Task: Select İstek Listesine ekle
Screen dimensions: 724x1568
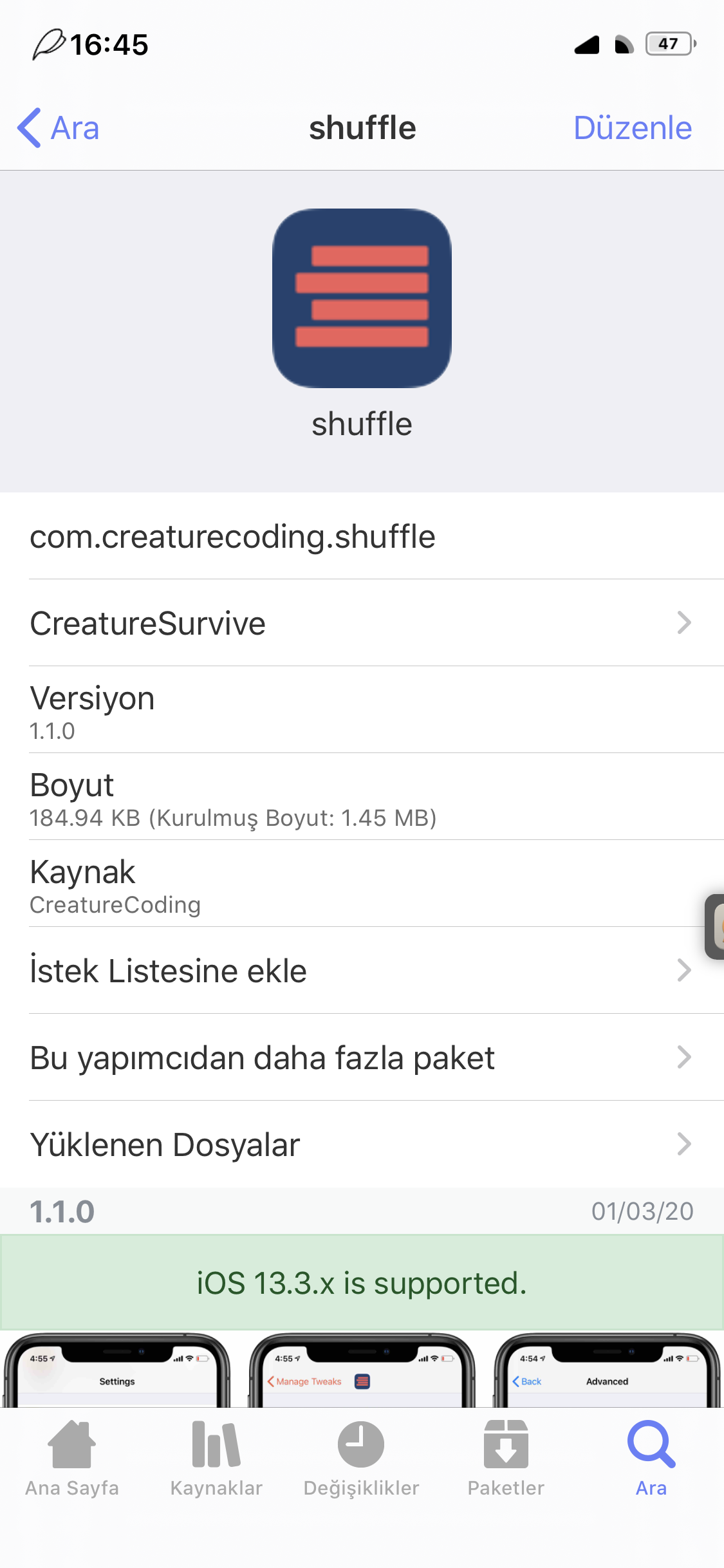Action: (360, 971)
